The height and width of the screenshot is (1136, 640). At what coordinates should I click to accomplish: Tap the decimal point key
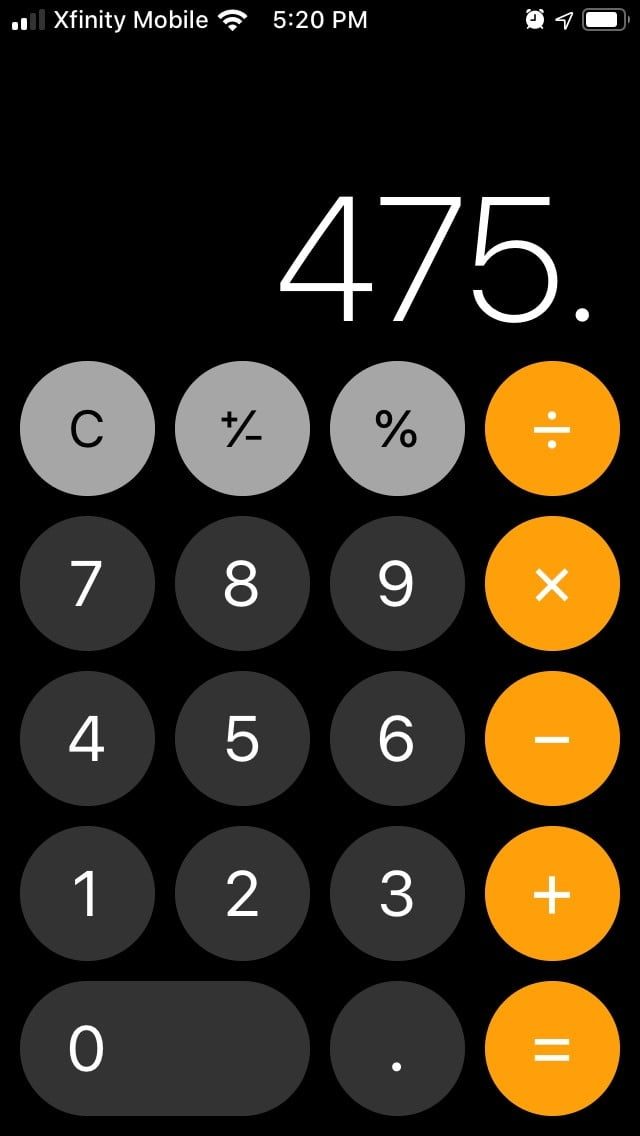397,1049
